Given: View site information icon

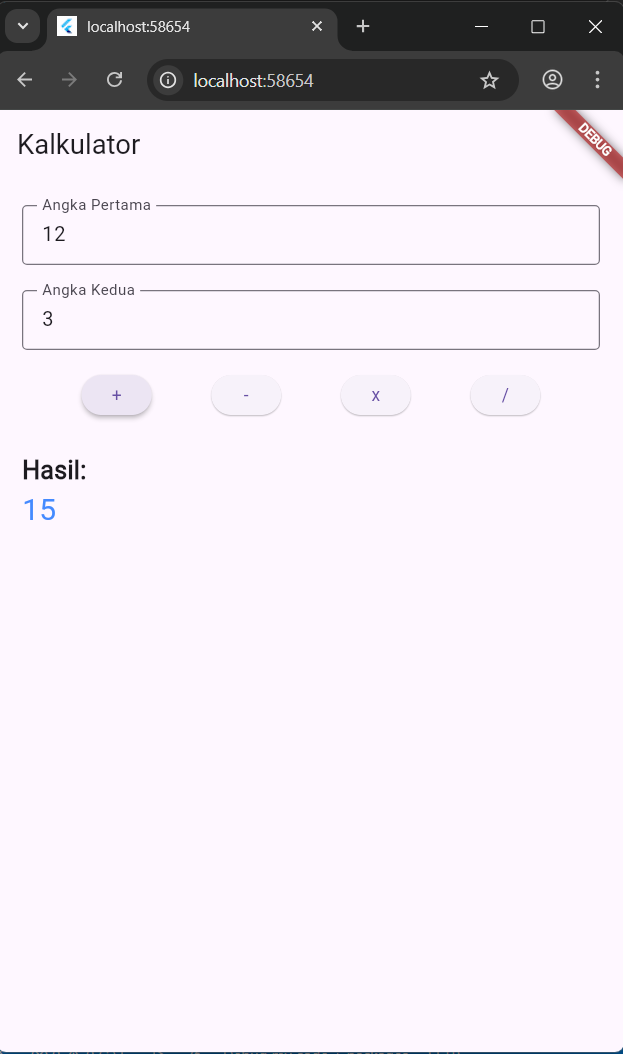Looking at the screenshot, I should coord(169,80).
